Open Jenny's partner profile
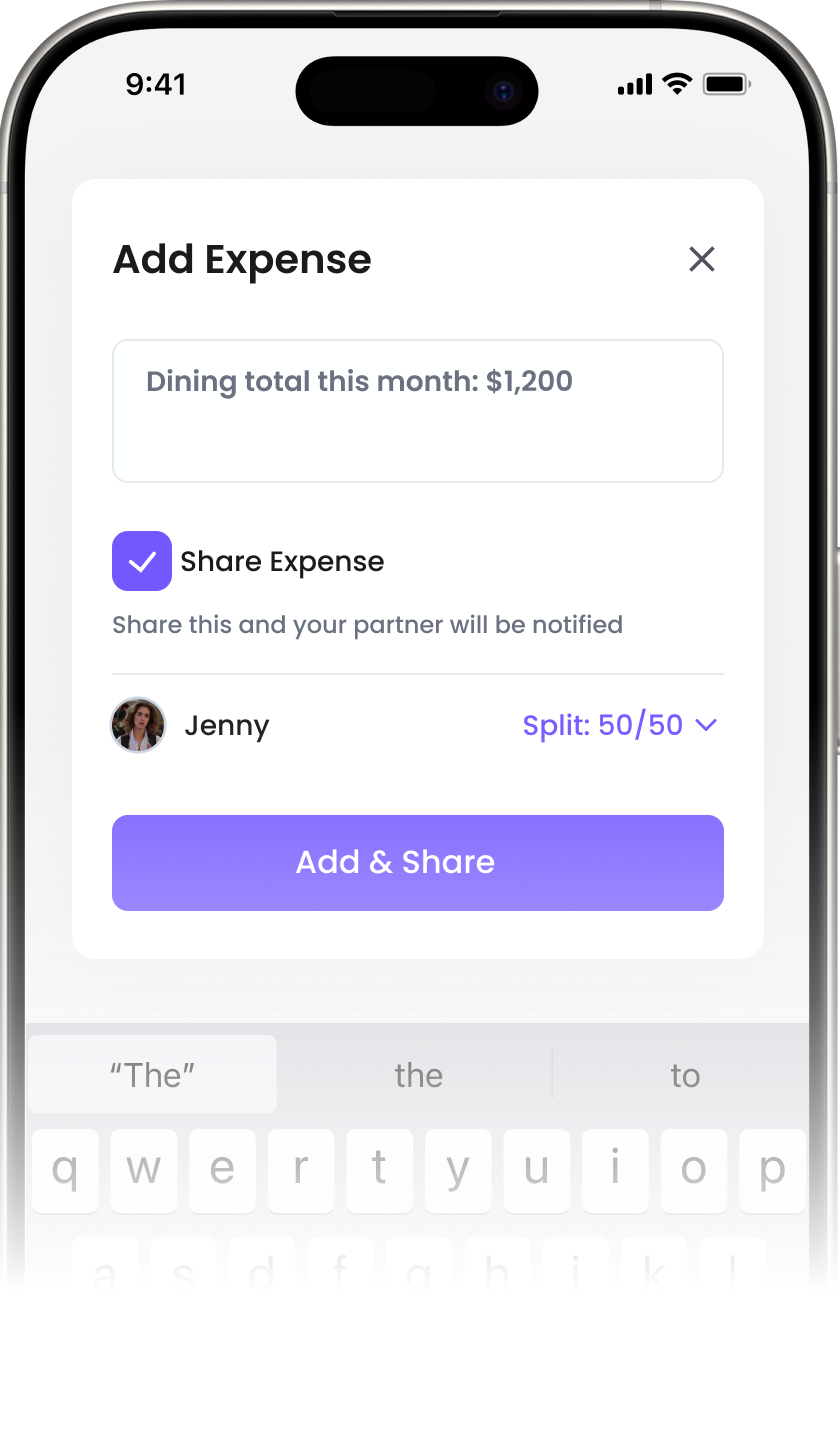Viewport: 840px width, 1440px height. point(138,725)
